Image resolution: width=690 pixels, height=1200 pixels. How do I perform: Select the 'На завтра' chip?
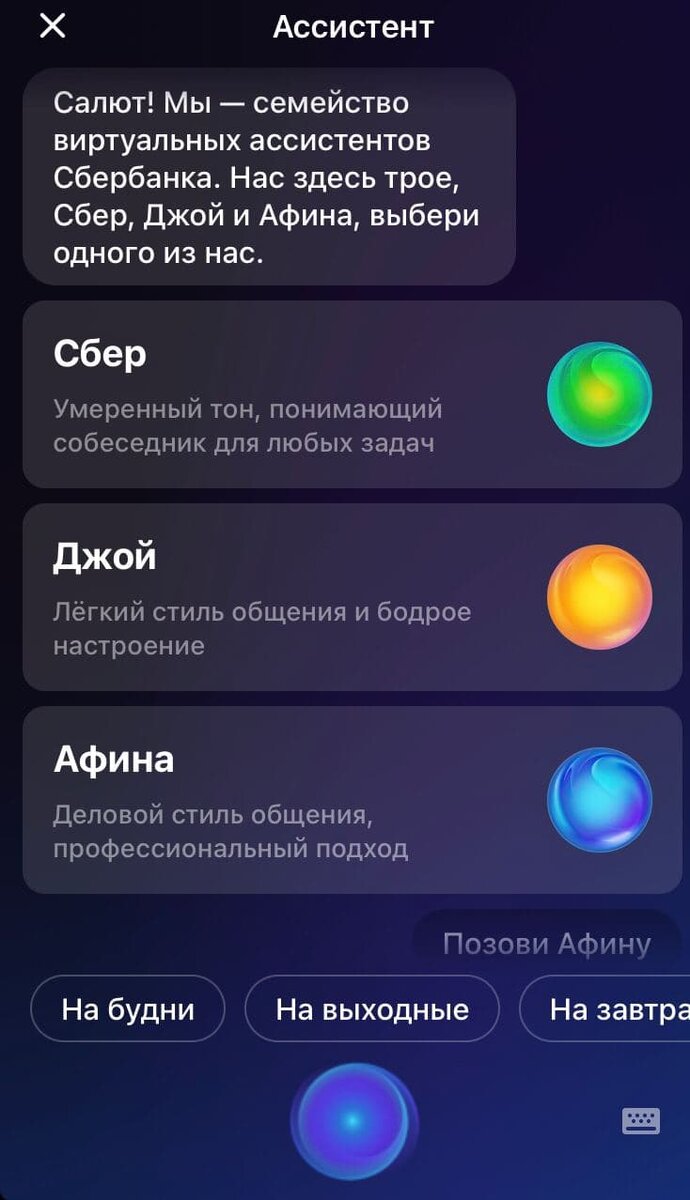point(605,1009)
